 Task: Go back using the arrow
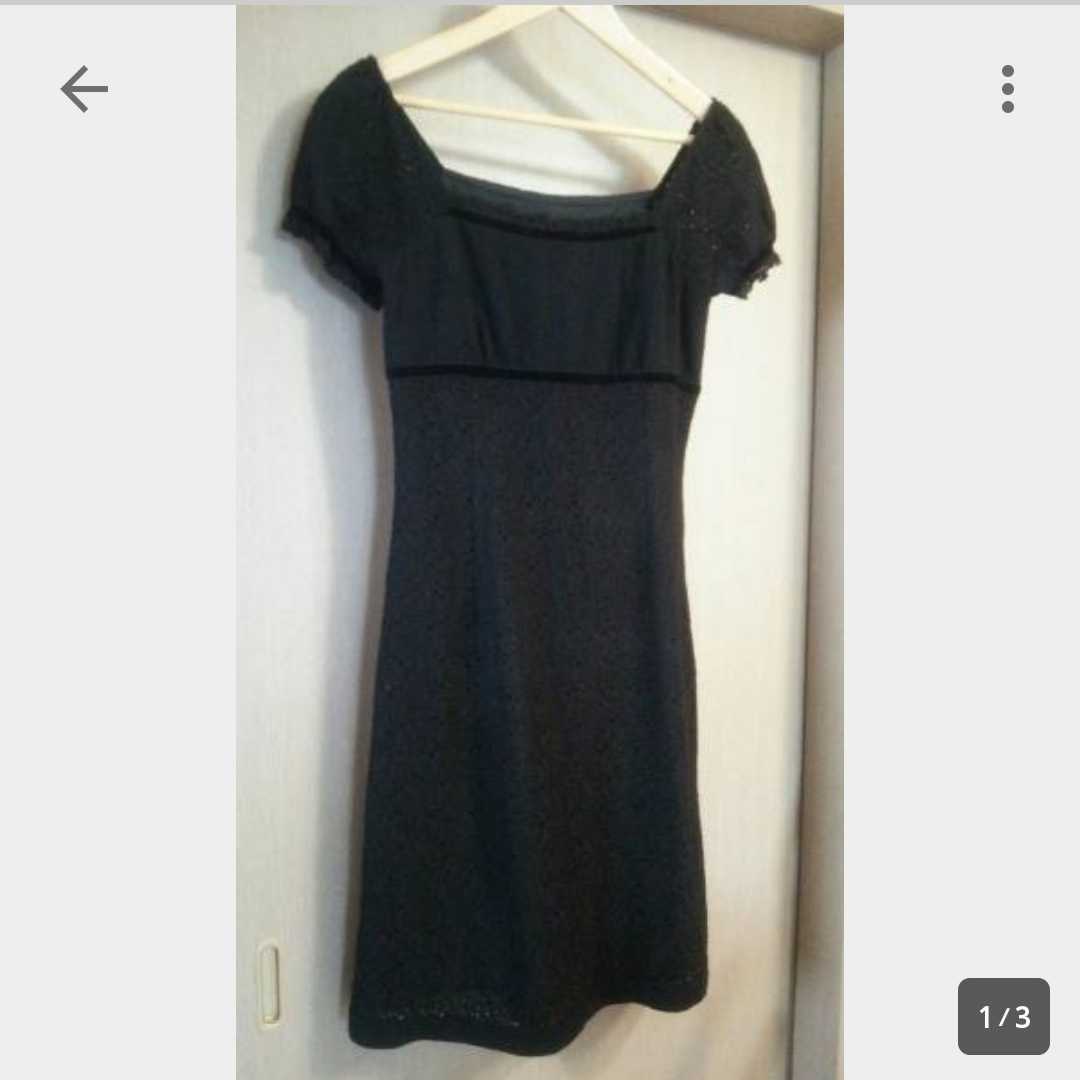[x=84, y=90]
